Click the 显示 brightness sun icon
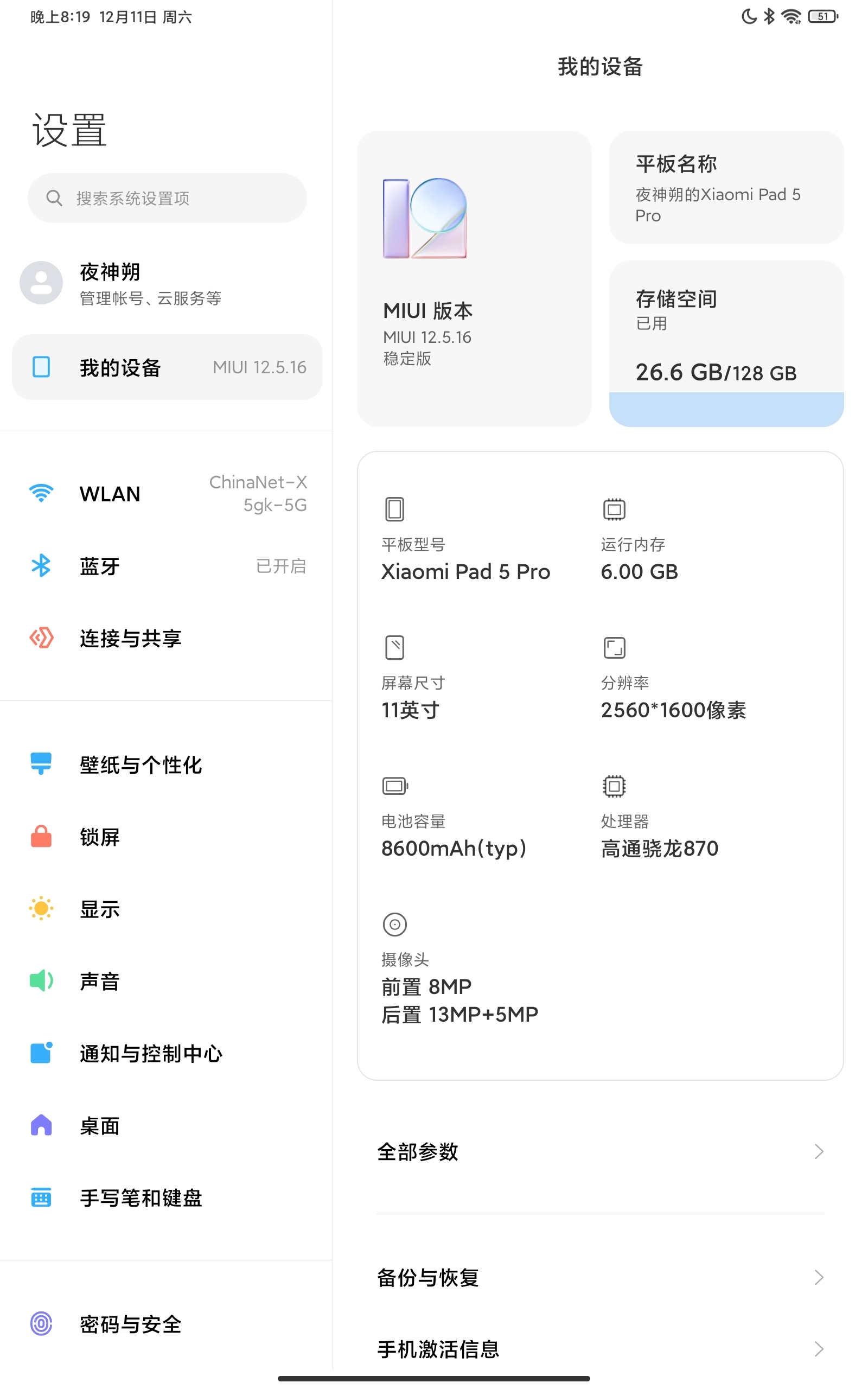 coord(40,909)
